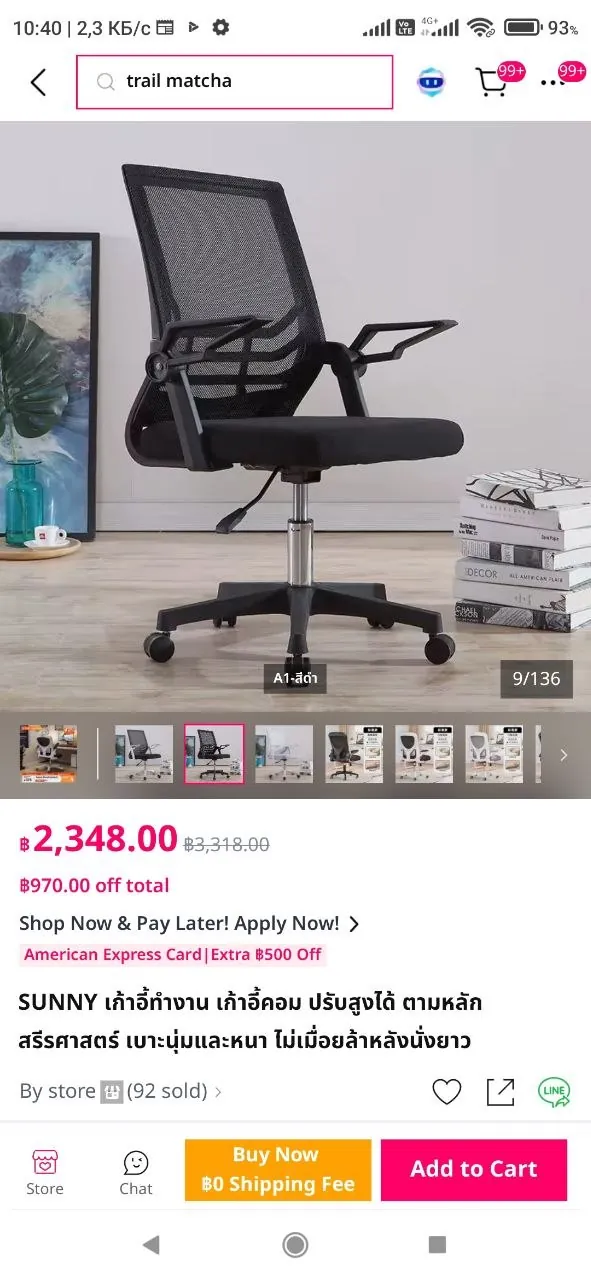Tap Add to Cart
Image resolution: width=591 pixels, height=1280 pixels.
[474, 1170]
